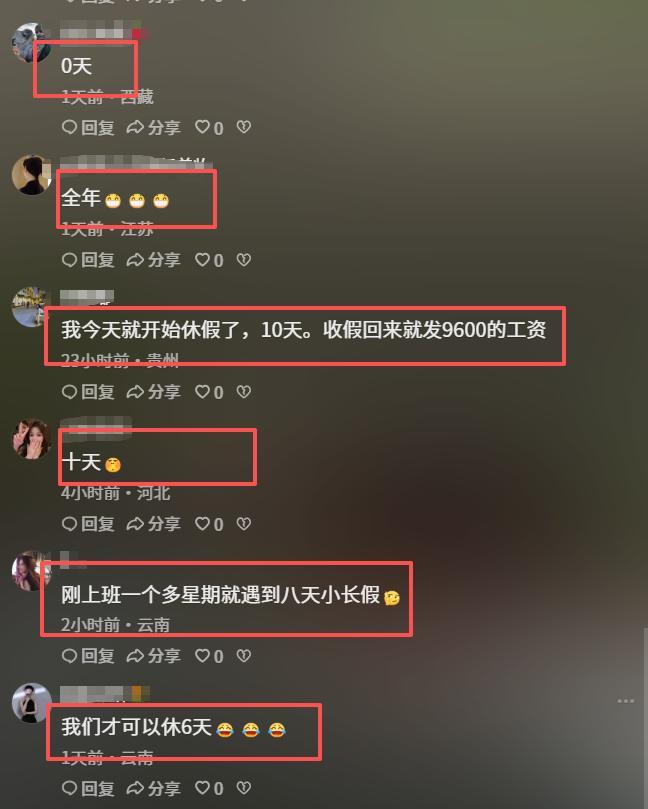Open the avatar of the 八天小长假 commenter
The width and height of the screenshot is (648, 809).
[x=31, y=571]
